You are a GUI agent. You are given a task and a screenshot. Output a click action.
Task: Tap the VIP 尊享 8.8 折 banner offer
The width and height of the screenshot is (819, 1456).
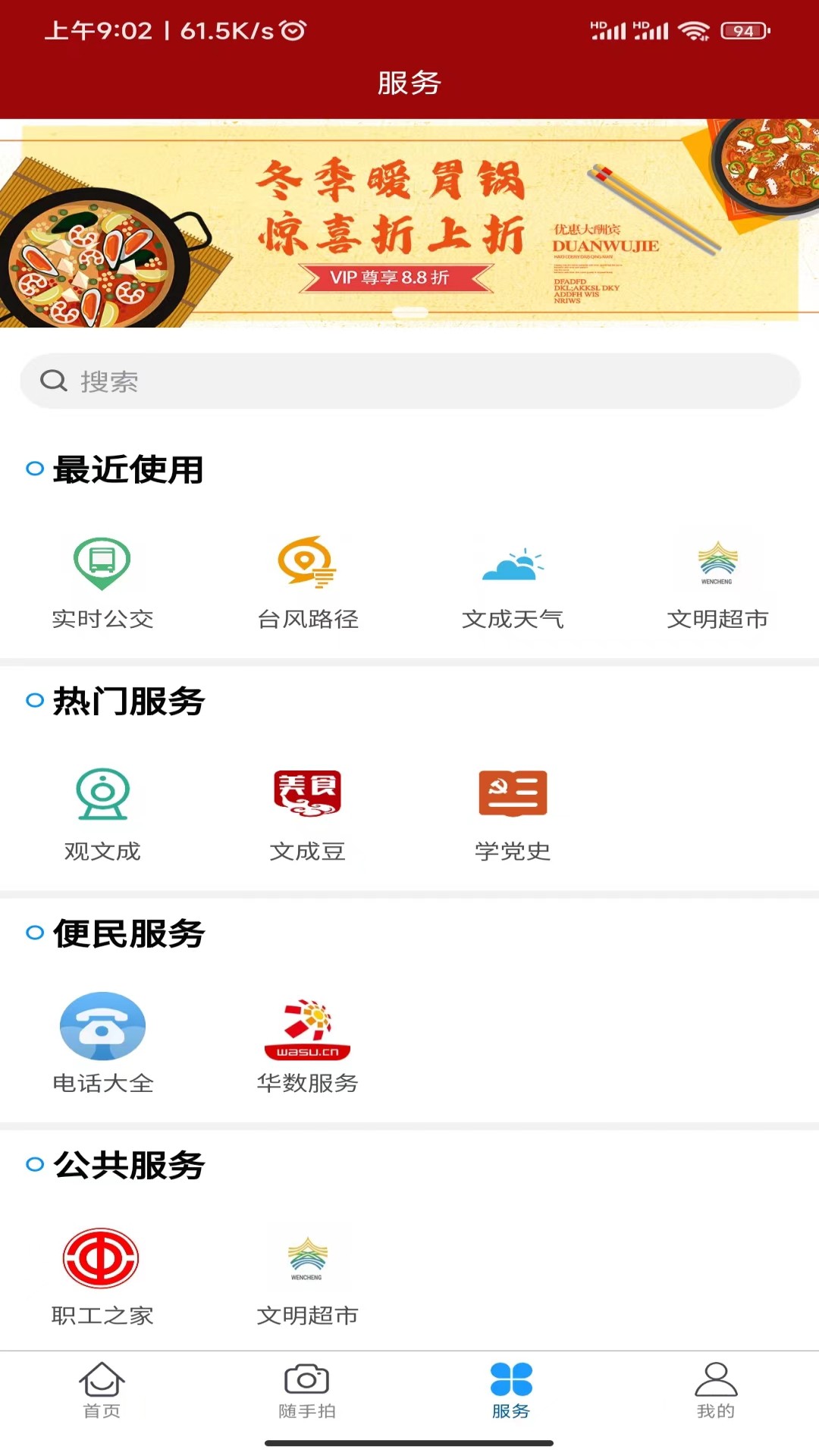[x=394, y=277]
